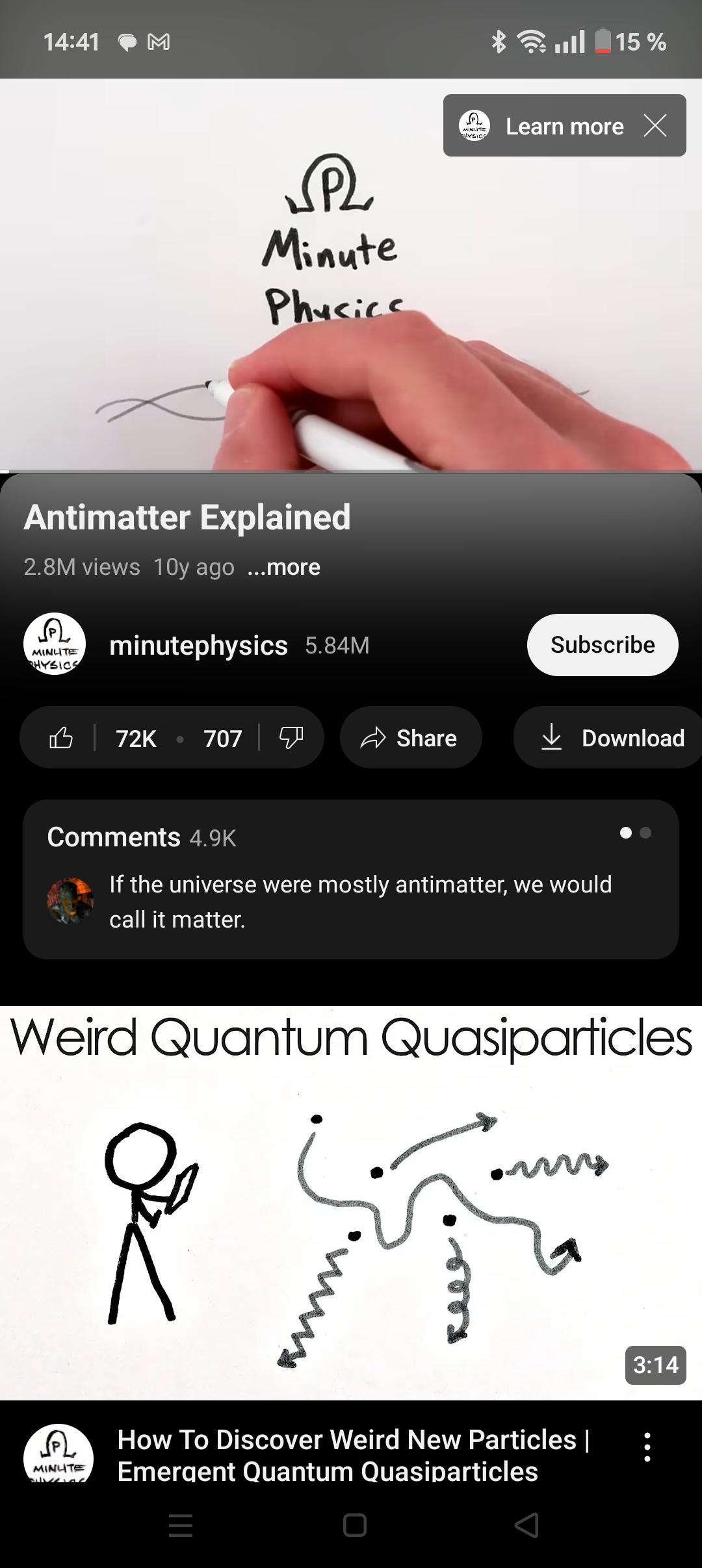
Task: Open the minutephysics channel avatar
Action: click(55, 644)
